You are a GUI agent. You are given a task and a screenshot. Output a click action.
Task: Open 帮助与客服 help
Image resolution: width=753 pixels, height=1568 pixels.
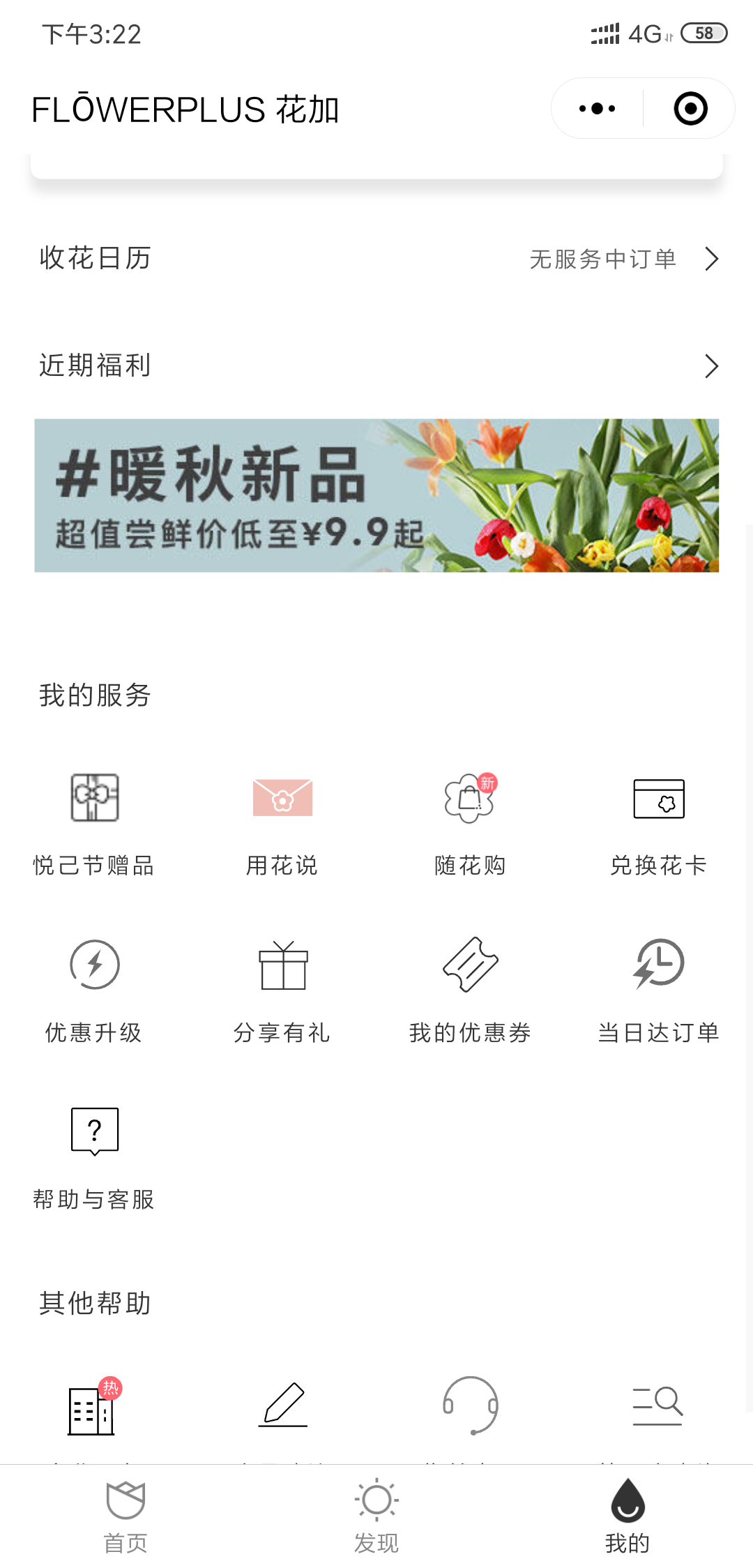94,1156
